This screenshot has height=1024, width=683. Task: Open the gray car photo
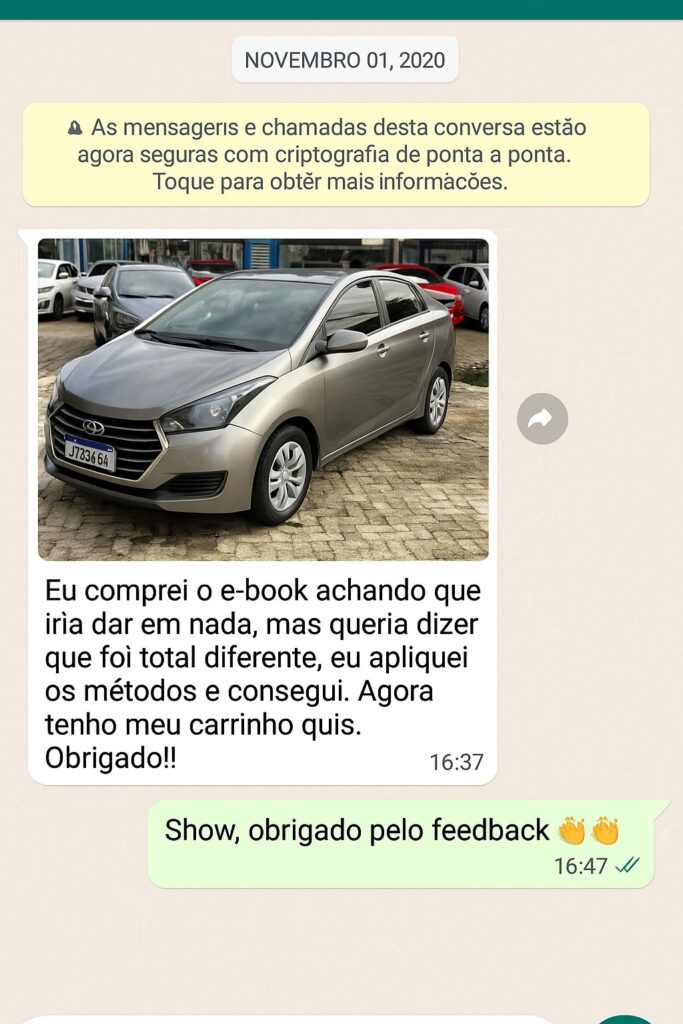tap(263, 398)
